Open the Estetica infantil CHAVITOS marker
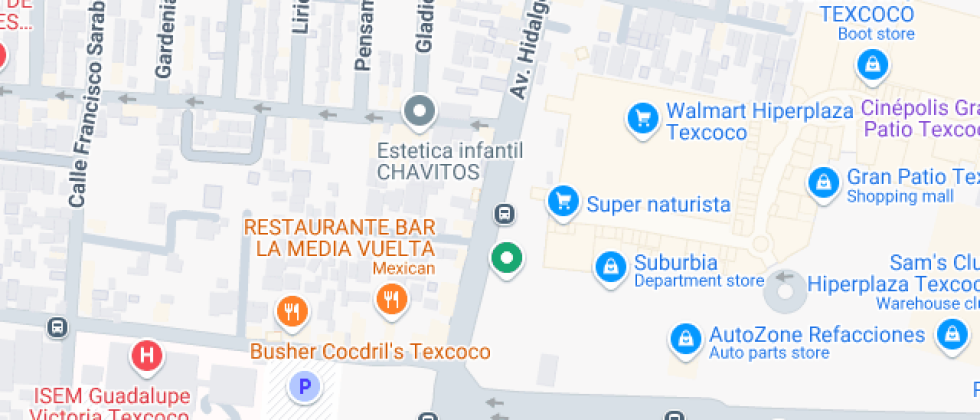This screenshot has width=980, height=420. click(x=420, y=111)
